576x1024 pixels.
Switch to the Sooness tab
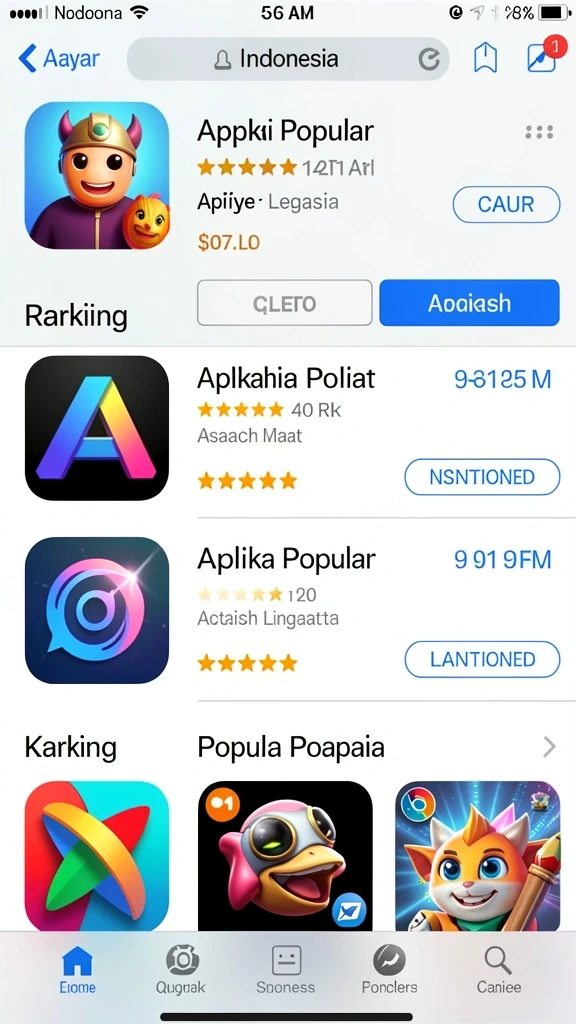(285, 970)
